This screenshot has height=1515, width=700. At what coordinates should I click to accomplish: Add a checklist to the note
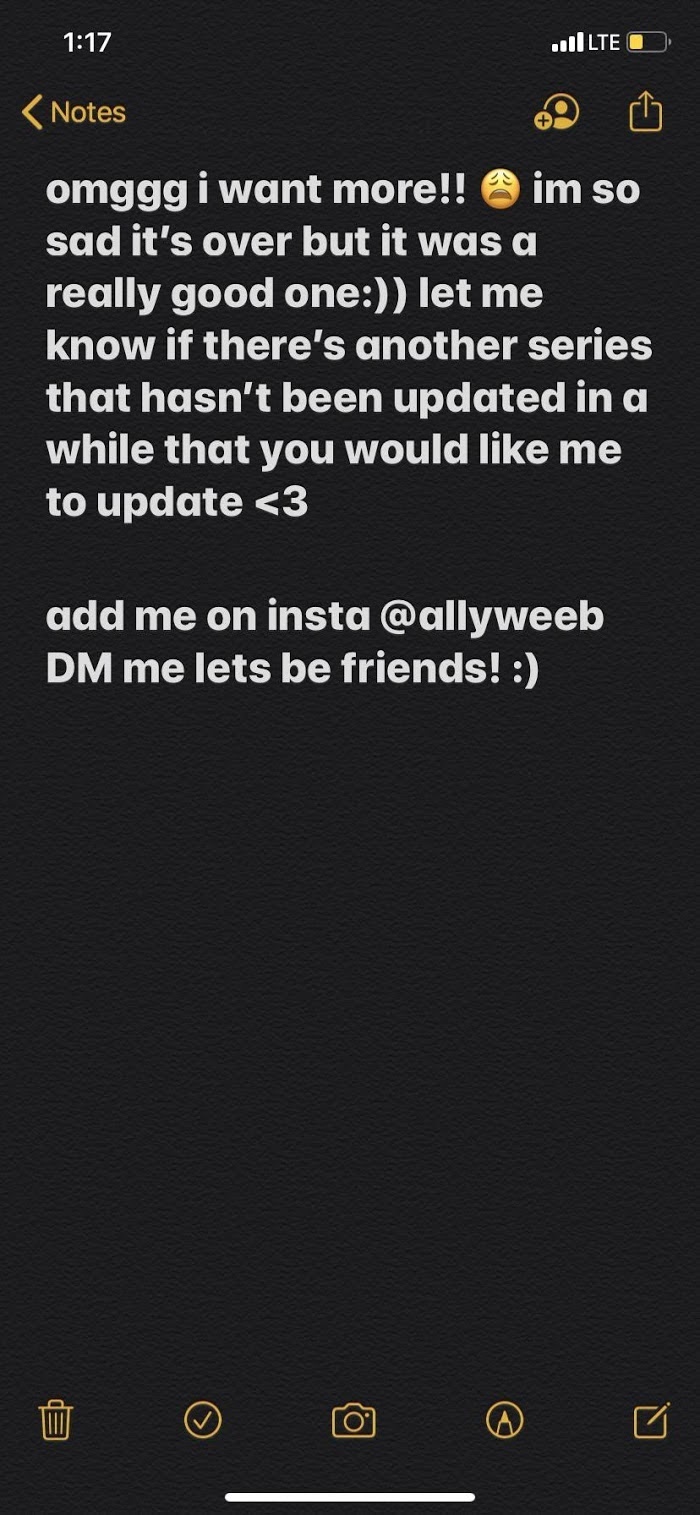[203, 1419]
